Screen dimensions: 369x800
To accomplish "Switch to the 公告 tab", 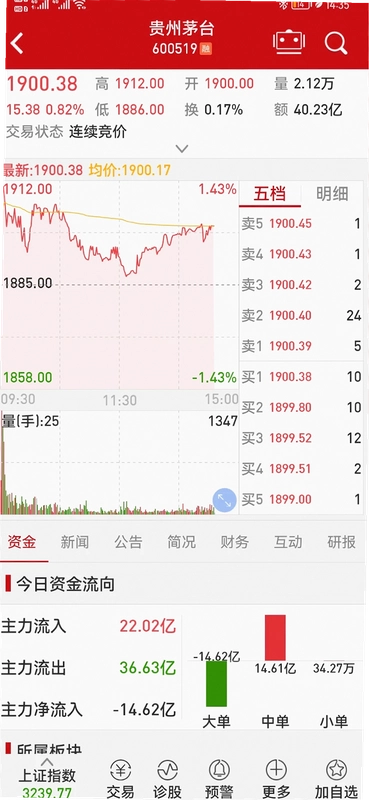I will (x=128, y=542).
